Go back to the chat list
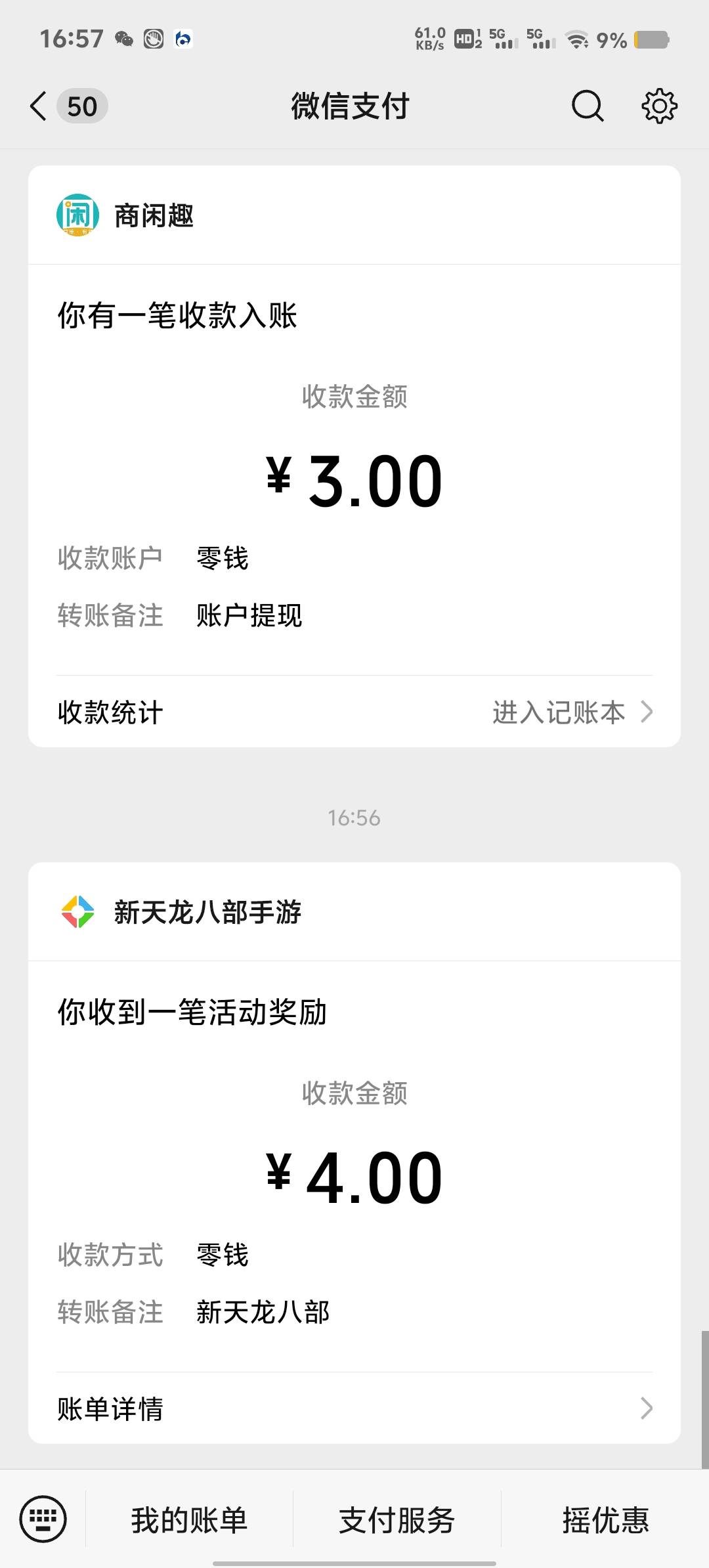 (39, 106)
